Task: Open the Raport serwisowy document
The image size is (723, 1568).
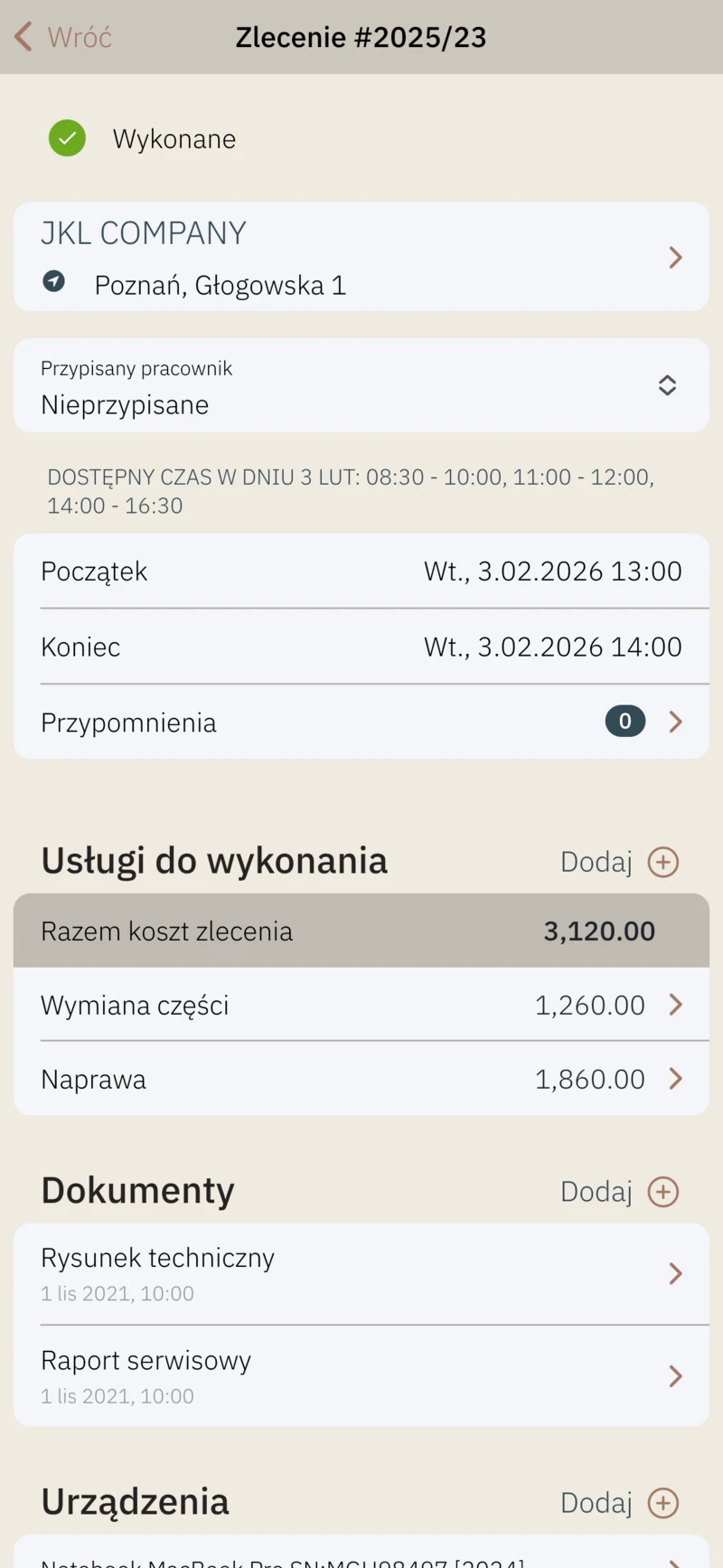Action: pos(361,1376)
